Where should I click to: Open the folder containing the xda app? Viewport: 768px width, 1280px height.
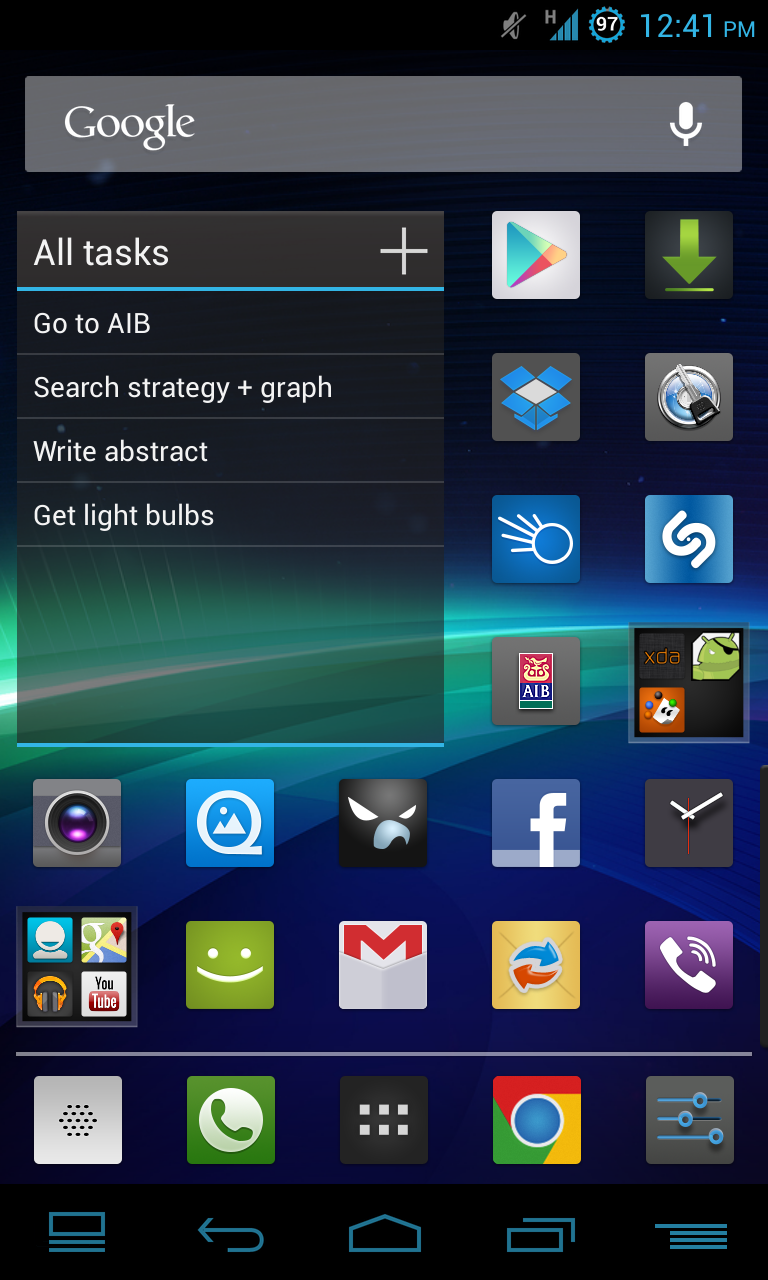tap(689, 683)
